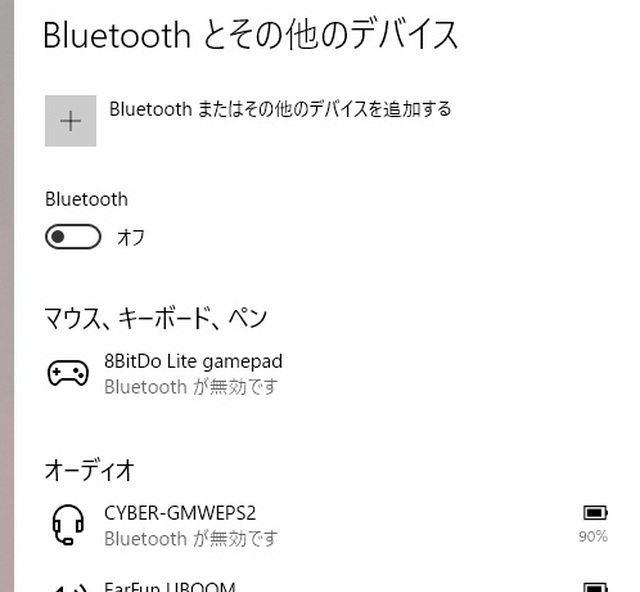640x592 pixels.
Task: Turn on the Bluetooth toggle
Action: (x=73, y=237)
